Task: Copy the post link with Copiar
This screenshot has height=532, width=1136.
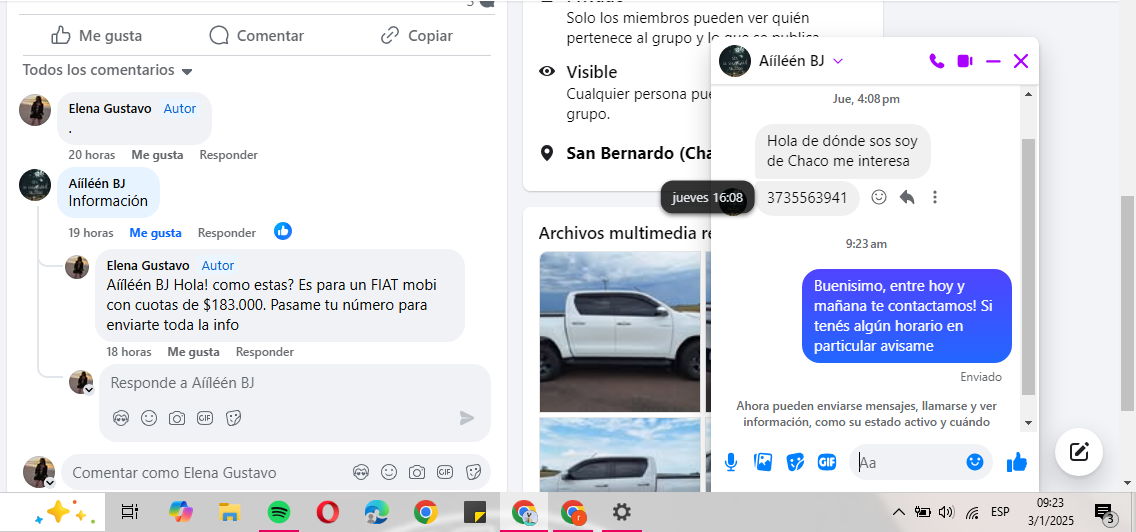Action: point(417,36)
